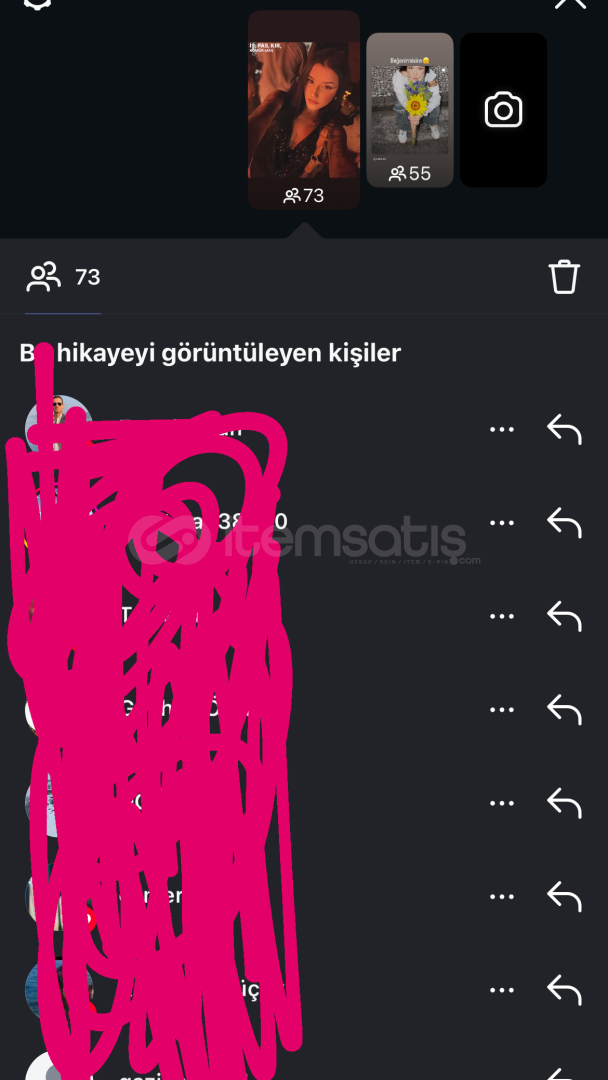Close the story viewers panel
This screenshot has width=608, height=1080.
coord(570,4)
